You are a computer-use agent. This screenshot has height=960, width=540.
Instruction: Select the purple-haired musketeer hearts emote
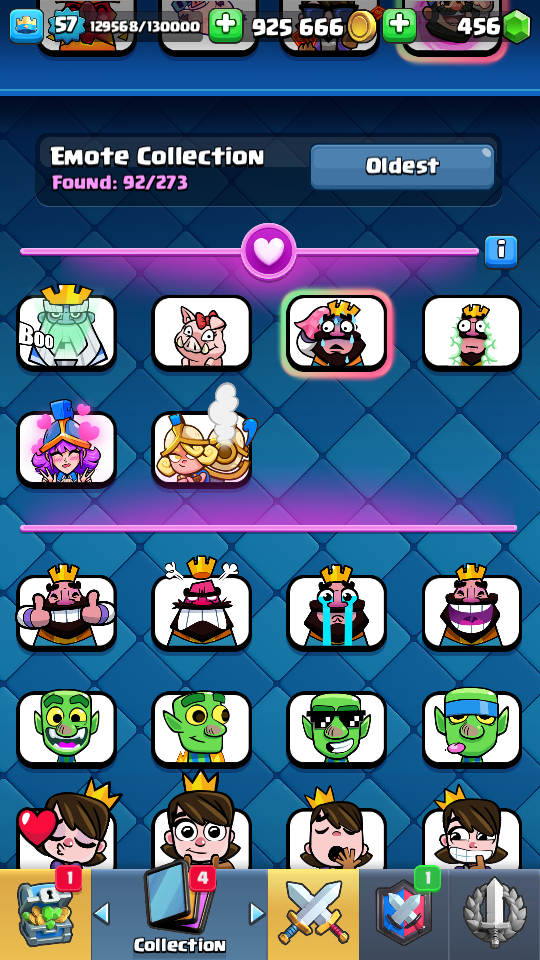point(66,449)
